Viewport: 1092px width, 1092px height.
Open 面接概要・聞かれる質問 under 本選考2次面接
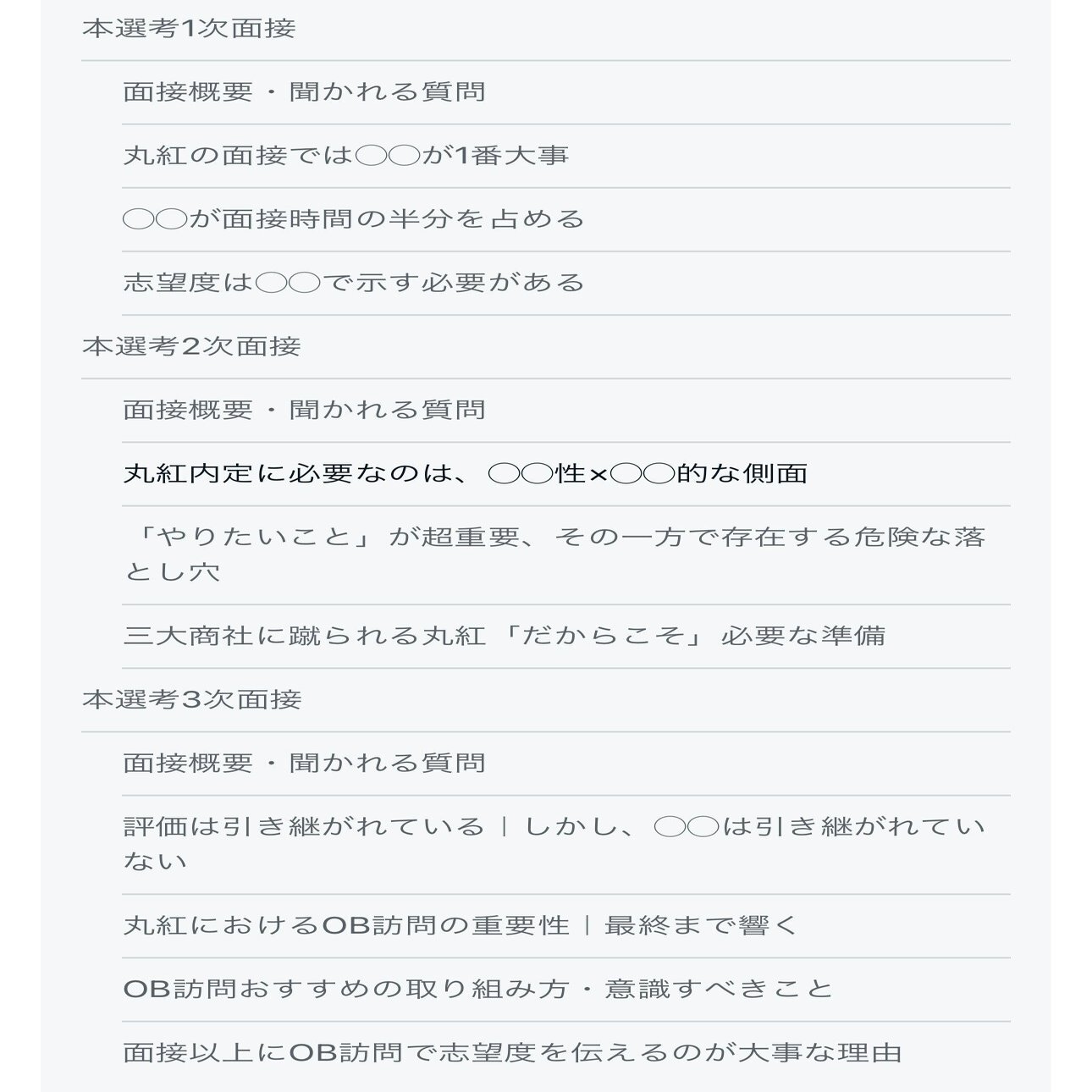pos(304,411)
